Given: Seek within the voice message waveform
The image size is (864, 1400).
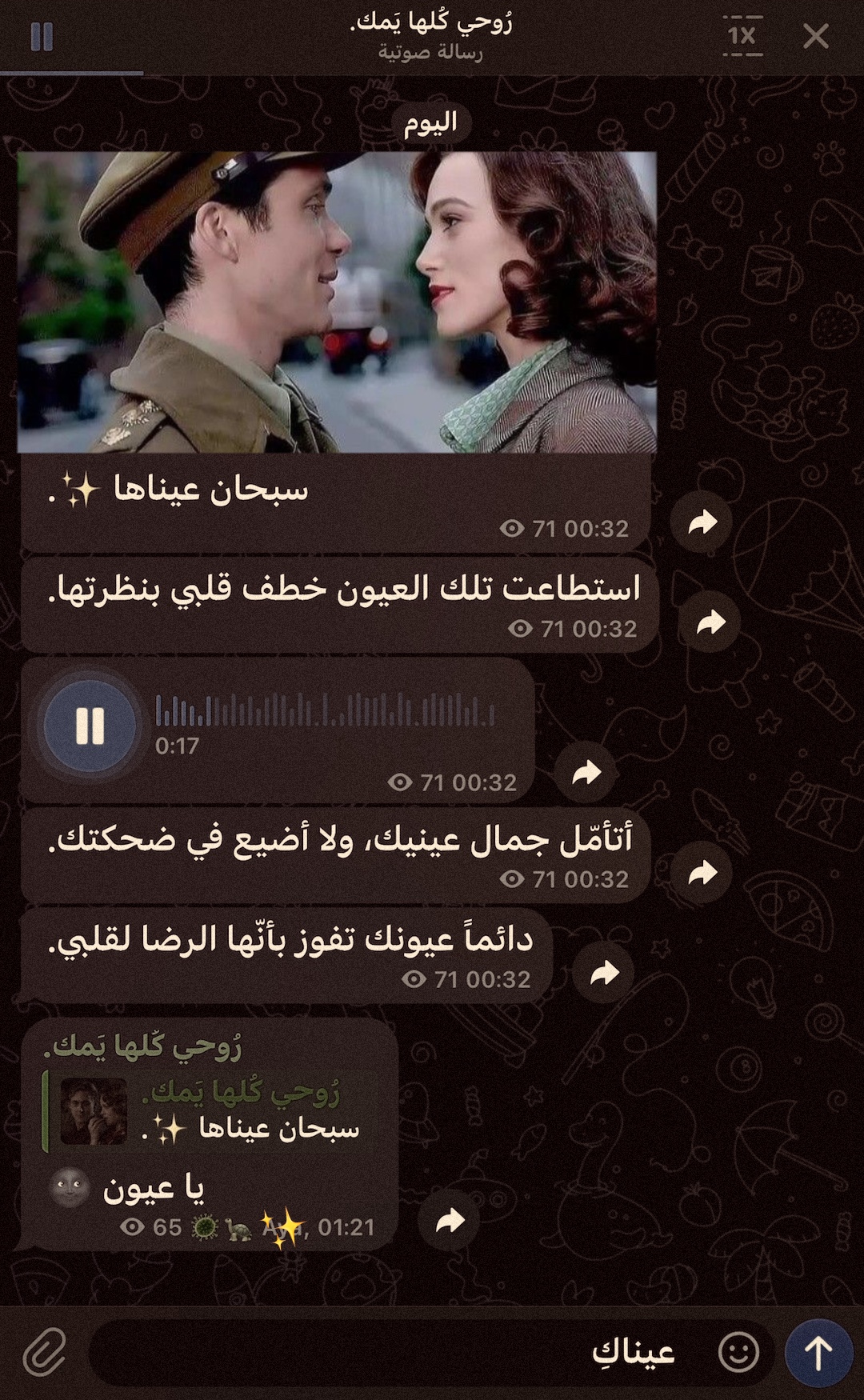Looking at the screenshot, I should (x=326, y=710).
